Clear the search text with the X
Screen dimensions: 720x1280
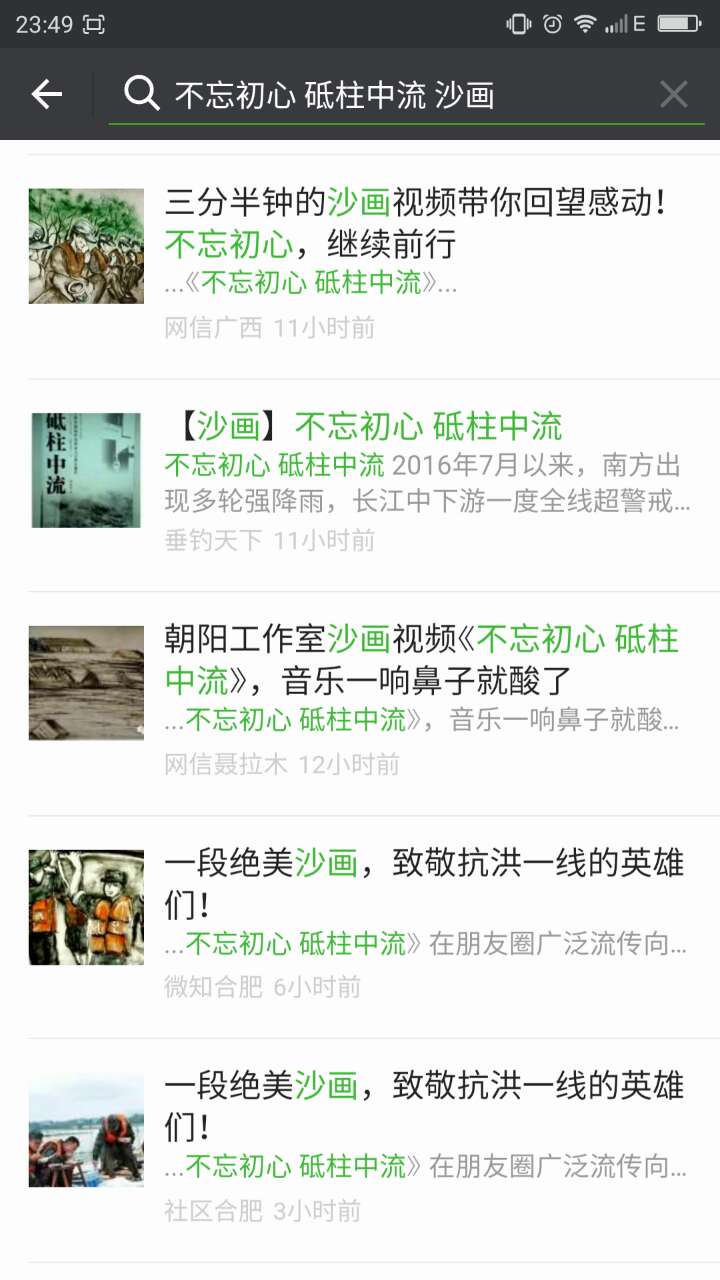[673, 95]
